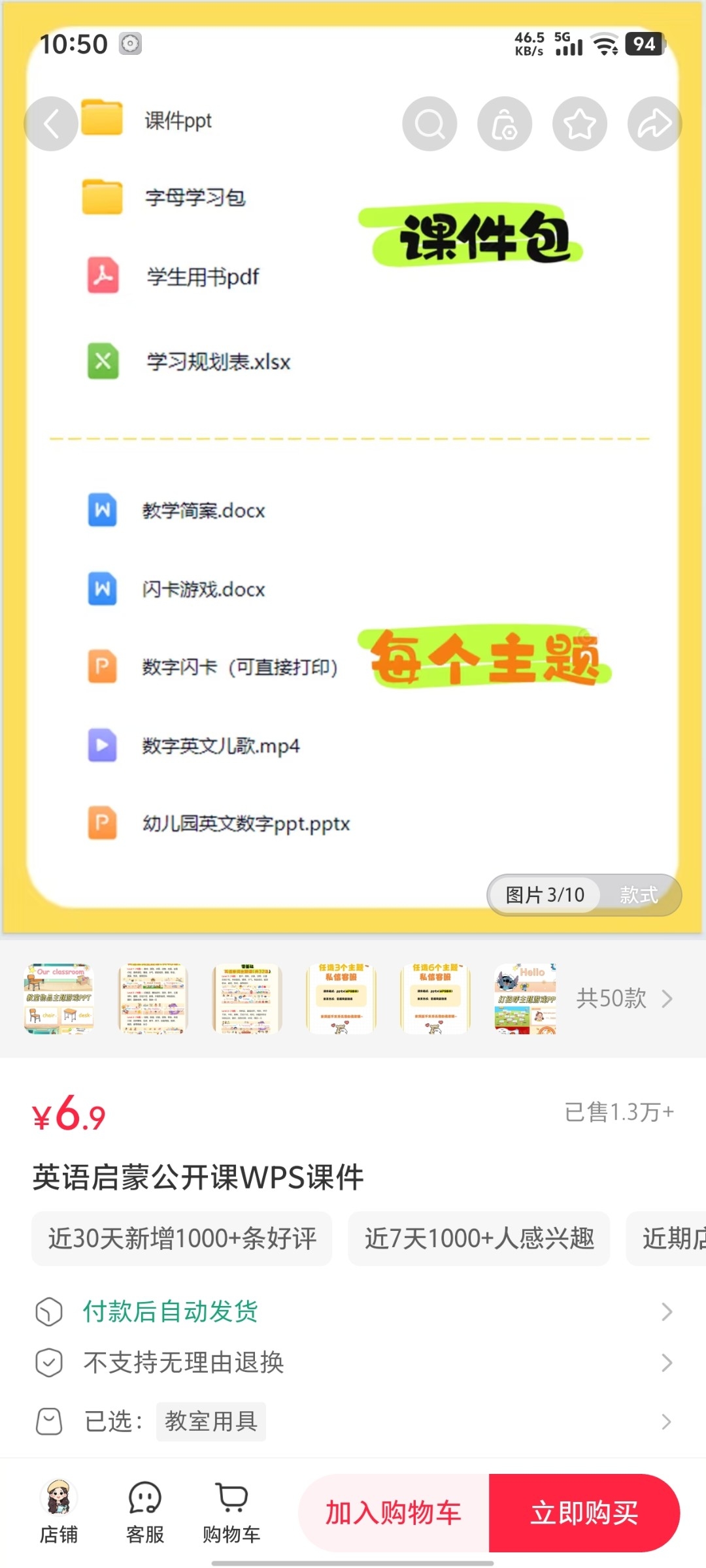Image resolution: width=706 pixels, height=1568 pixels.
Task: Tap the 近30天新增1000+条好评 chip
Action: pyautogui.click(x=182, y=1238)
